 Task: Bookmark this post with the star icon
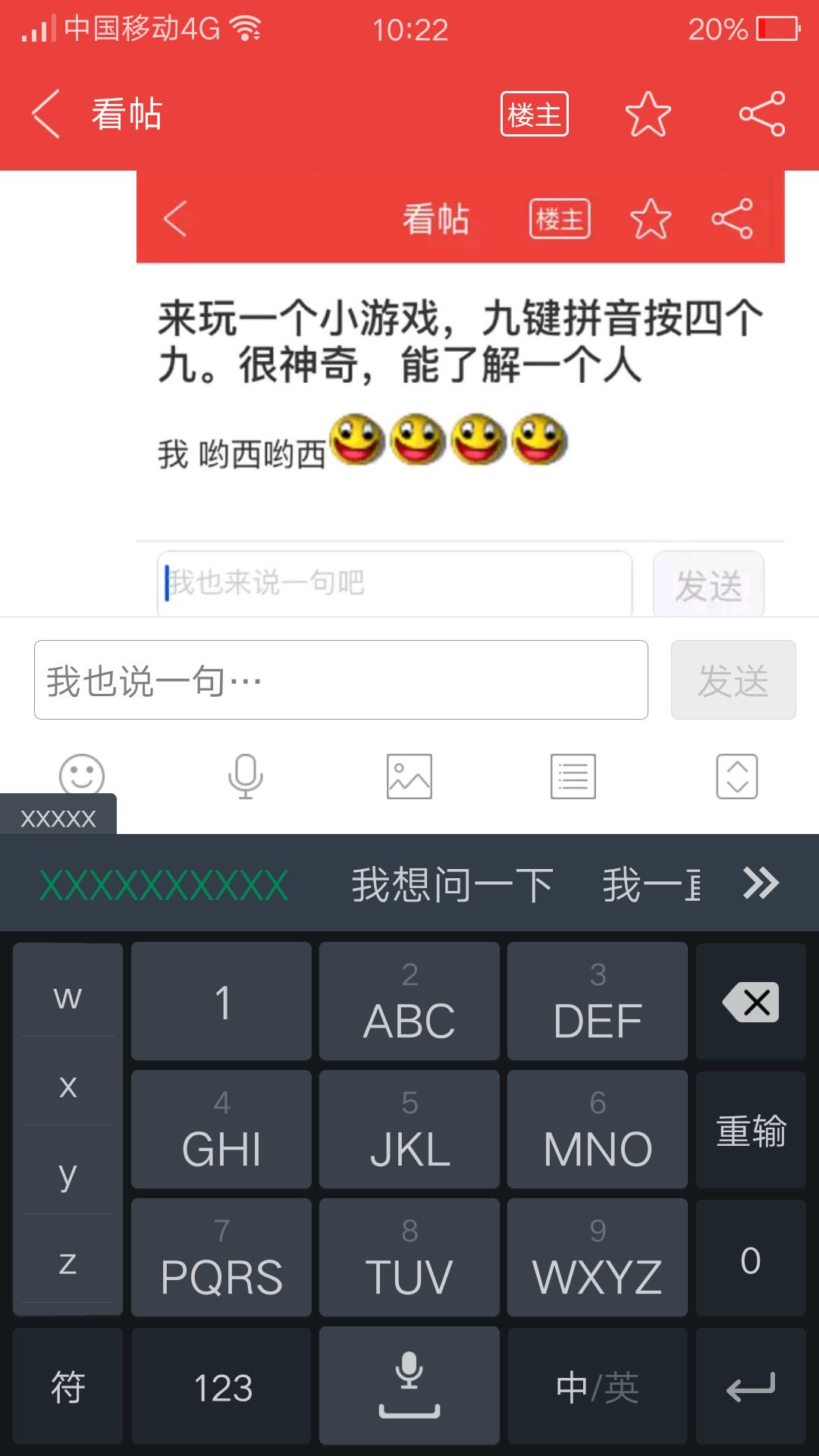tap(648, 115)
